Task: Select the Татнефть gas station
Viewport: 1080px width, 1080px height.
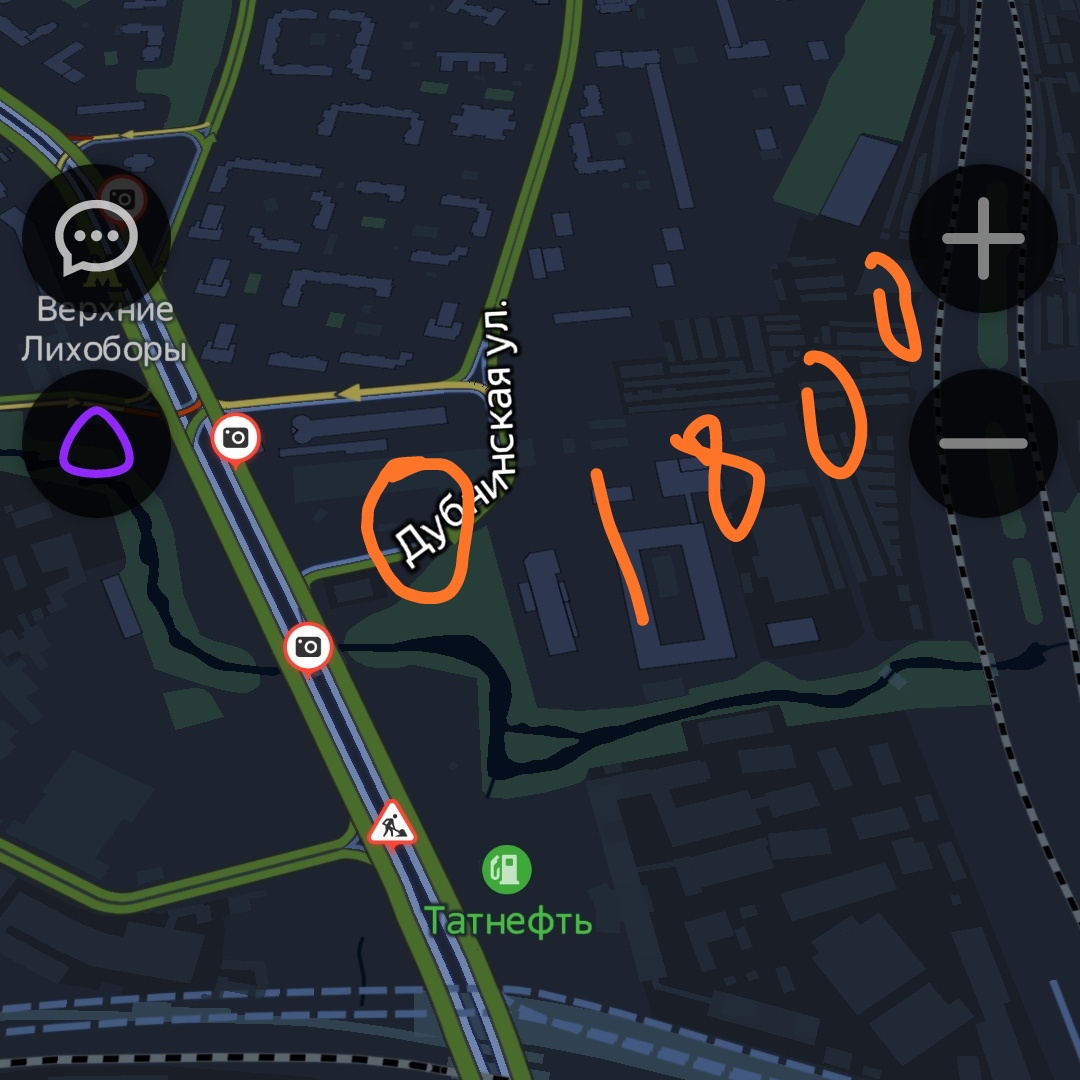Action: (x=507, y=868)
